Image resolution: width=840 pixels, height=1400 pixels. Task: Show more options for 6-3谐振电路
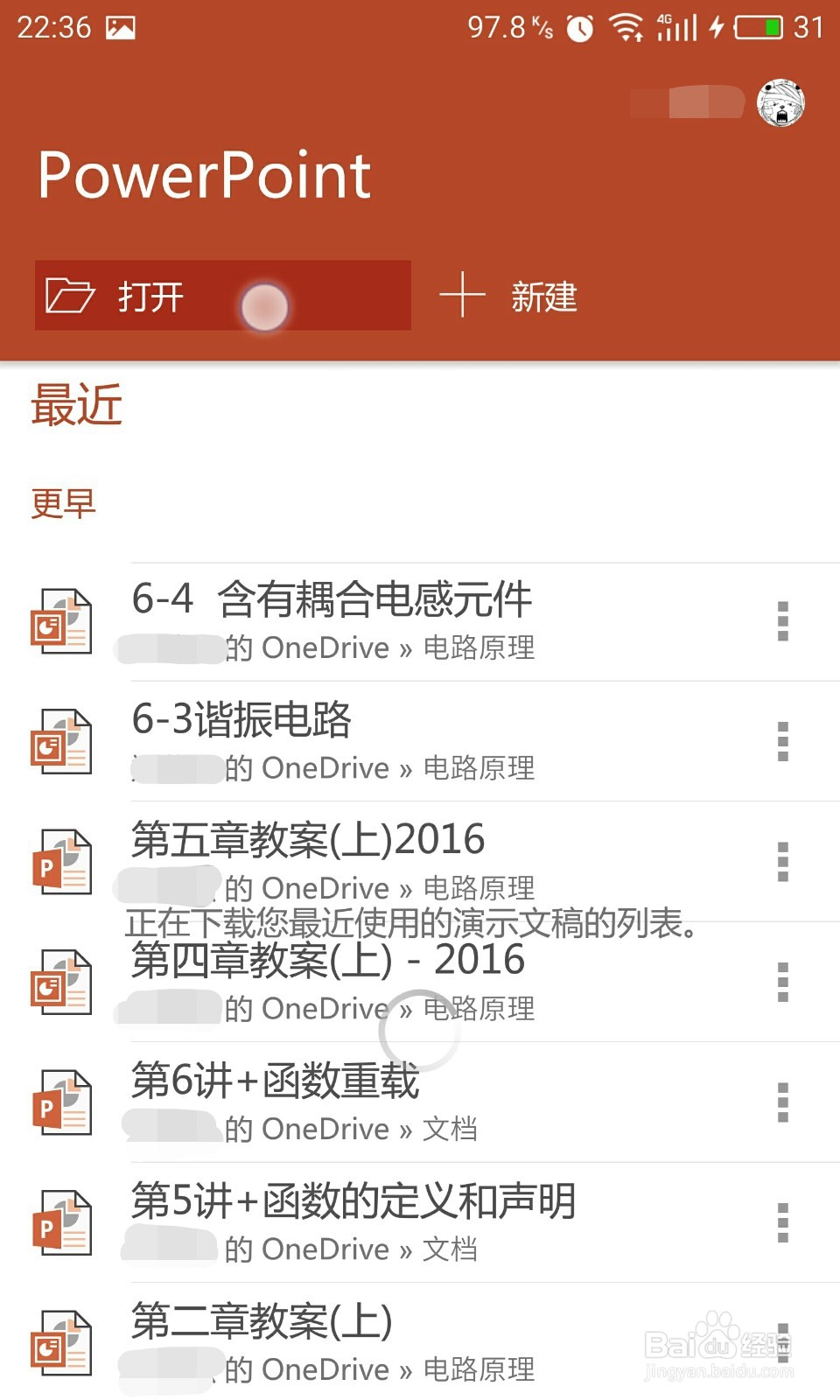783,742
